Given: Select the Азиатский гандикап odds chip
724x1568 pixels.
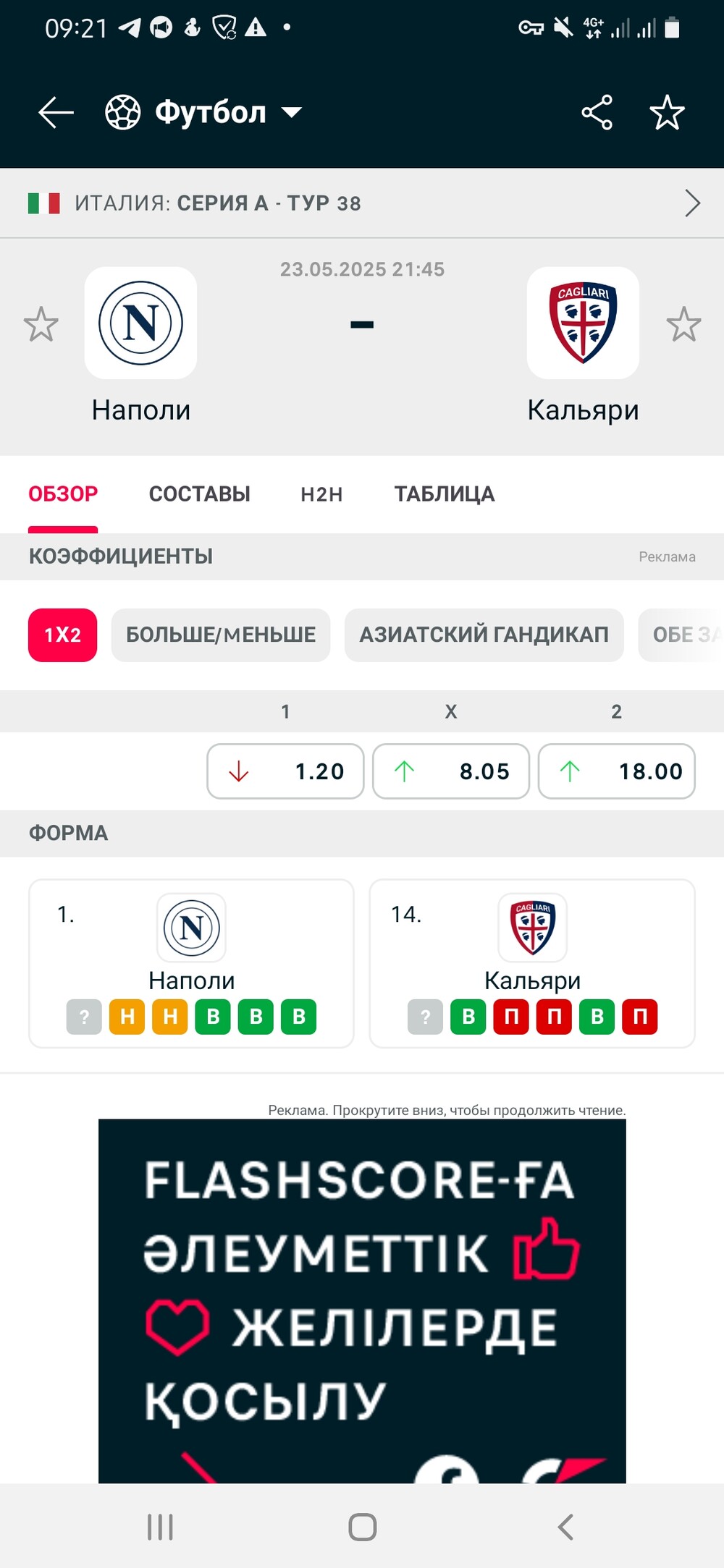Looking at the screenshot, I should click(484, 635).
